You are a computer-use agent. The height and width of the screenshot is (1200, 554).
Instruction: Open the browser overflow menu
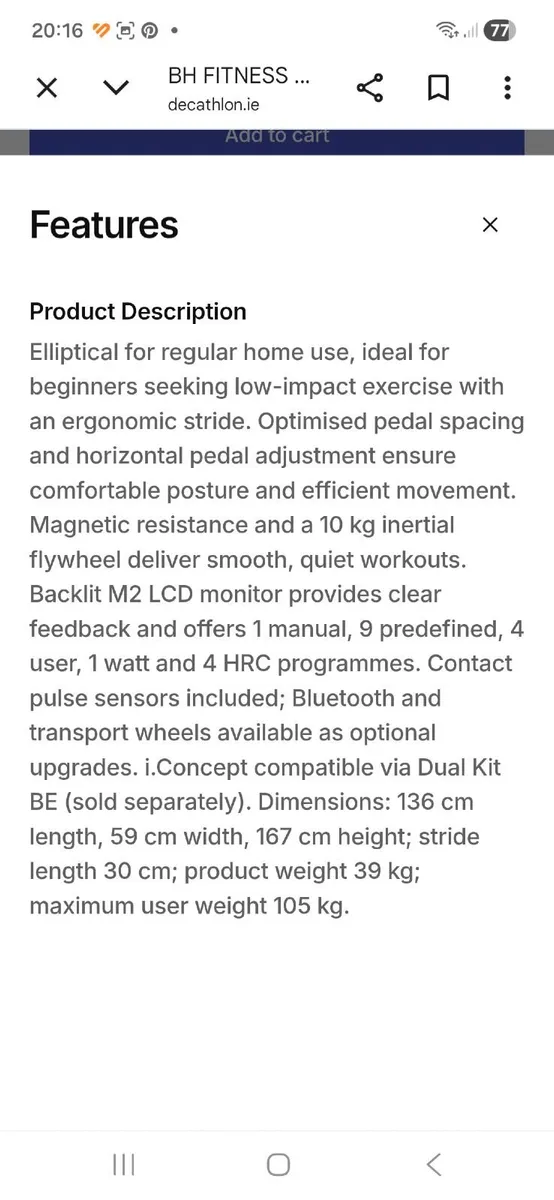point(508,88)
